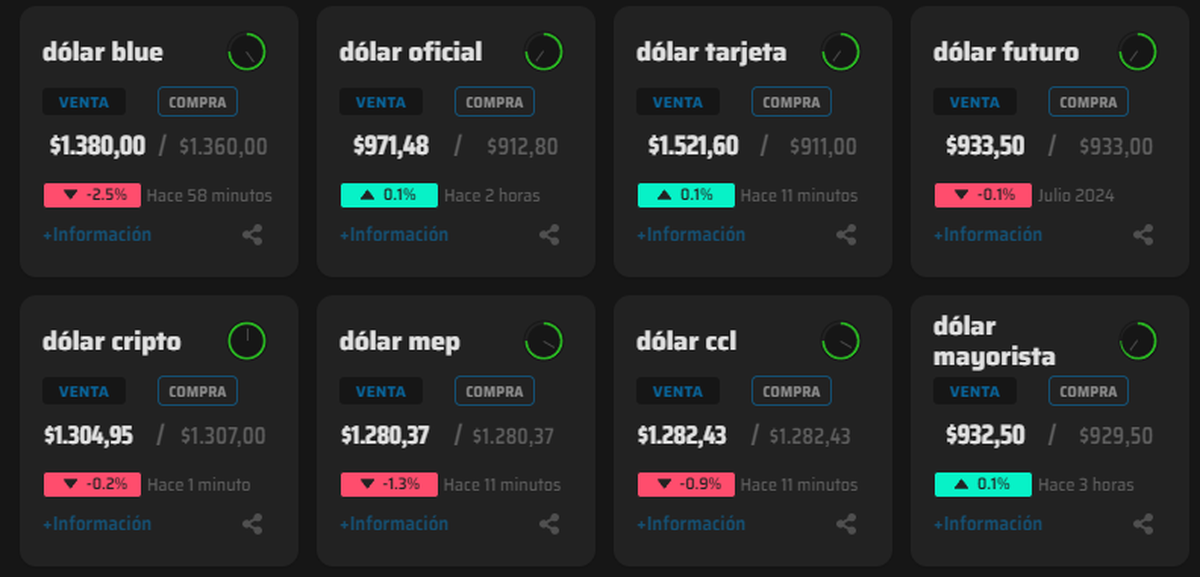The image size is (1200, 577).
Task: Tap the share icon on dólar tarjeta
Action: [846, 236]
